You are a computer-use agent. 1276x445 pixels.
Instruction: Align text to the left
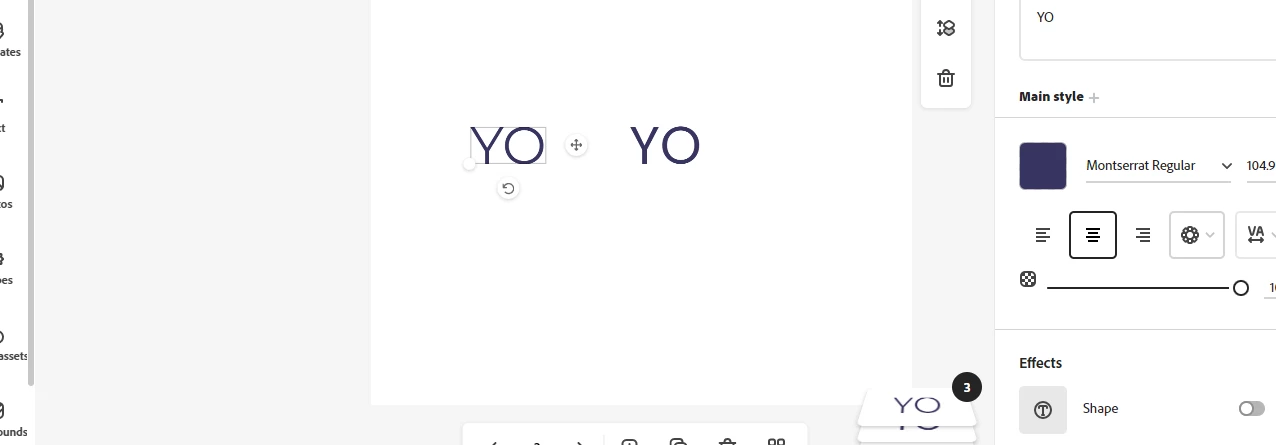click(x=1043, y=235)
